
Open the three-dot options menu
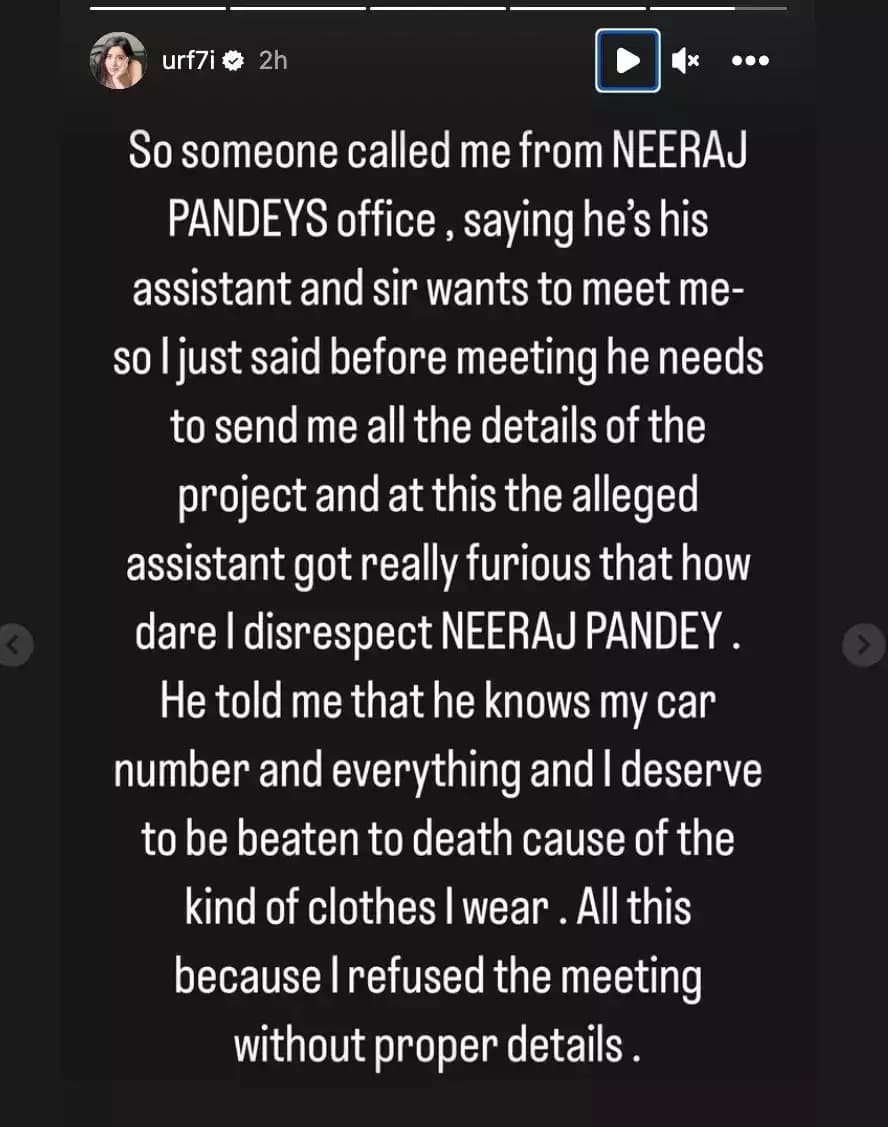tap(750, 61)
